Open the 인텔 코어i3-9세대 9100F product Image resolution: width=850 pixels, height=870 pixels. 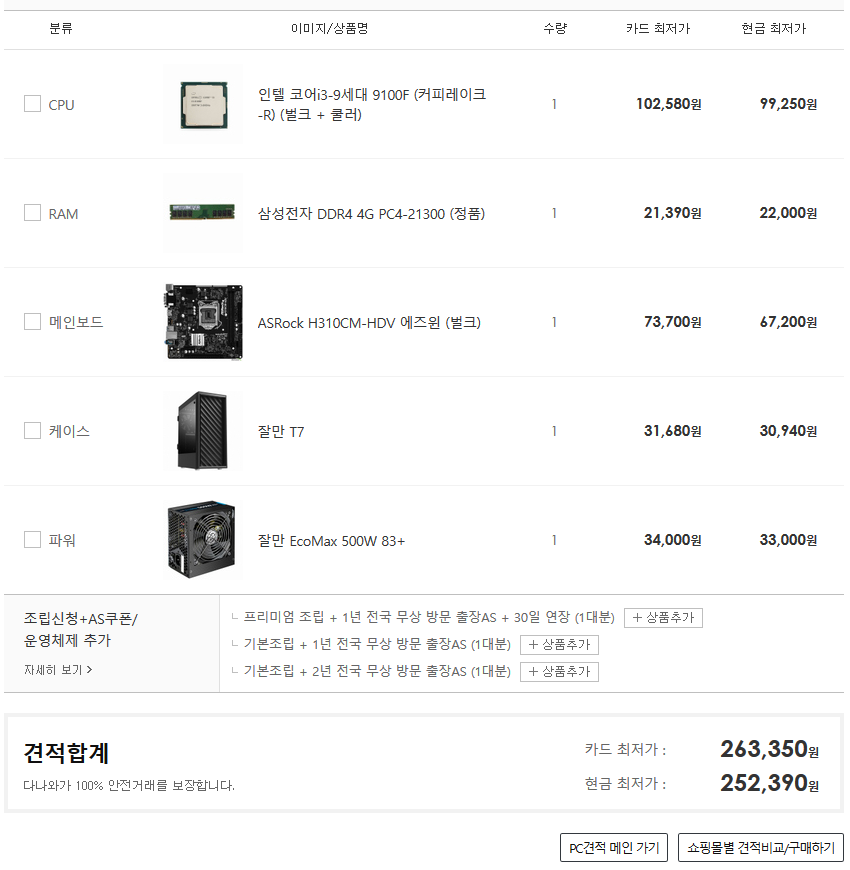point(371,104)
